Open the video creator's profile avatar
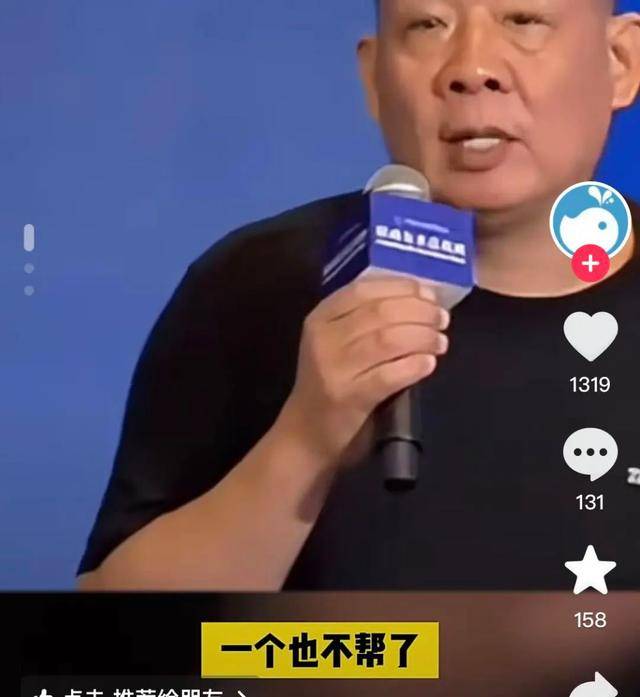640x697 pixels. [591, 220]
